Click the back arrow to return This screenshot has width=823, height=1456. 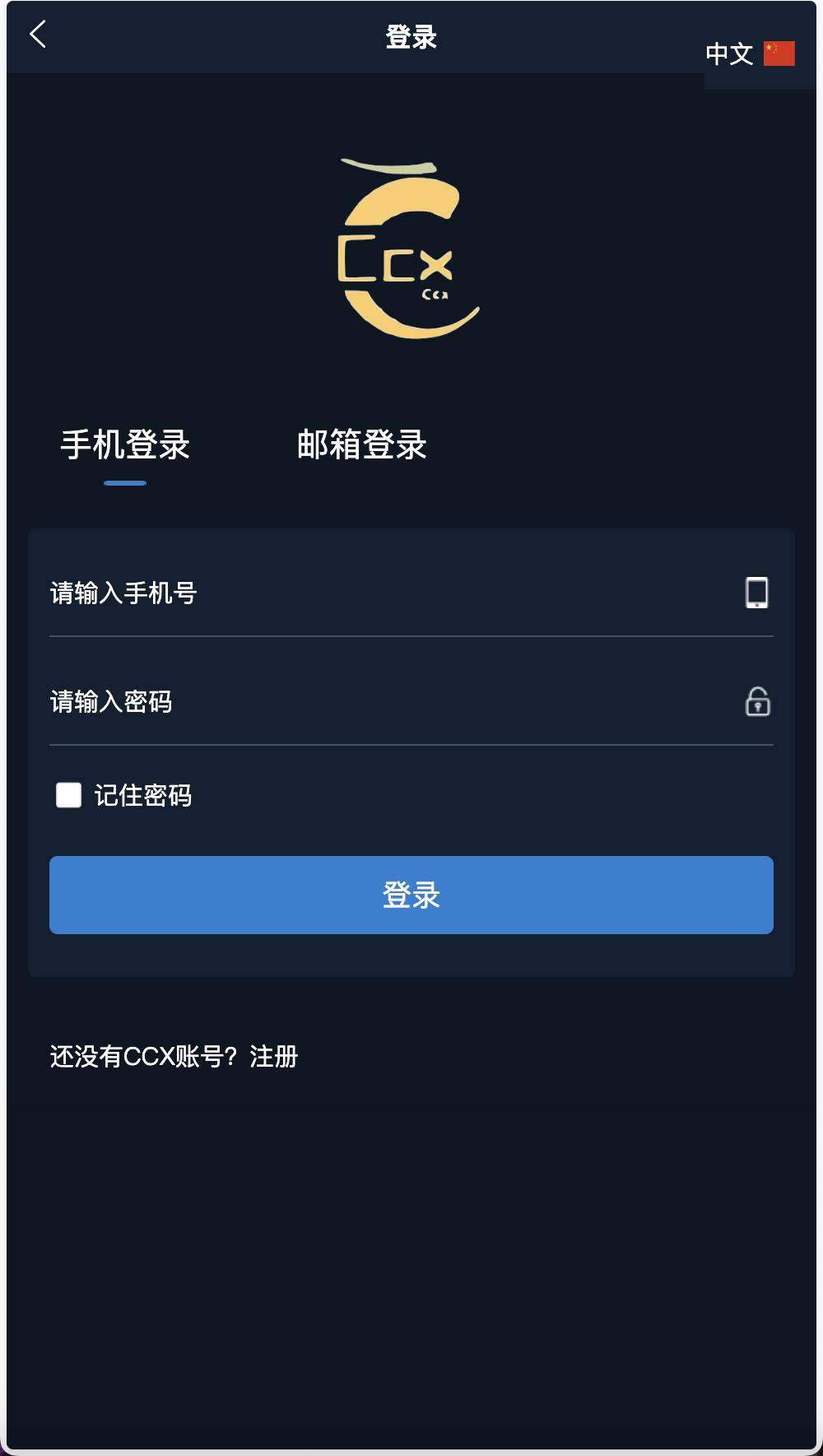[x=36, y=35]
